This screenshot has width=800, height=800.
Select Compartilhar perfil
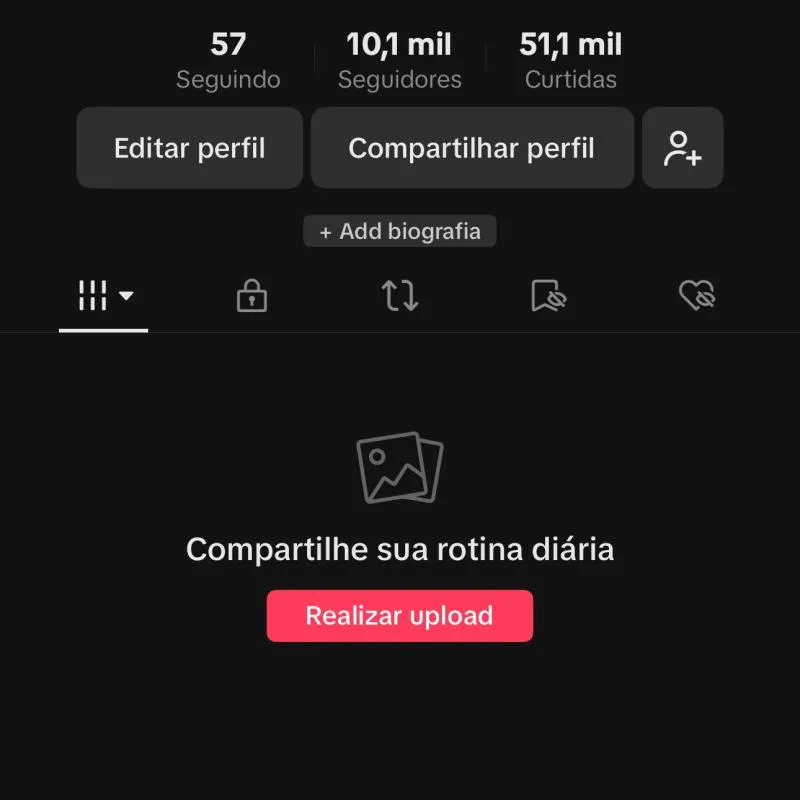coord(471,149)
